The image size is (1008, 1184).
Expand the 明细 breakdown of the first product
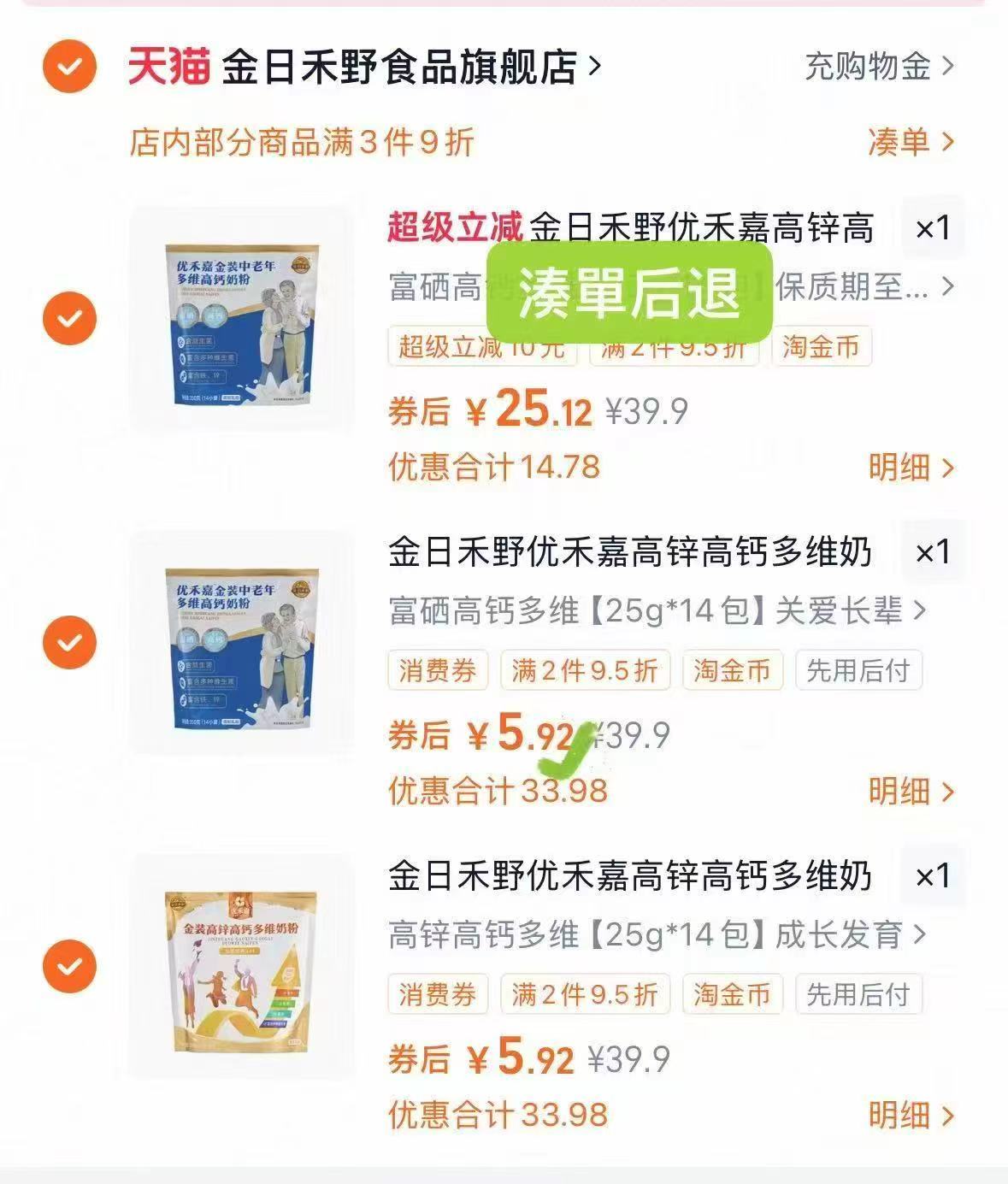tap(910, 468)
